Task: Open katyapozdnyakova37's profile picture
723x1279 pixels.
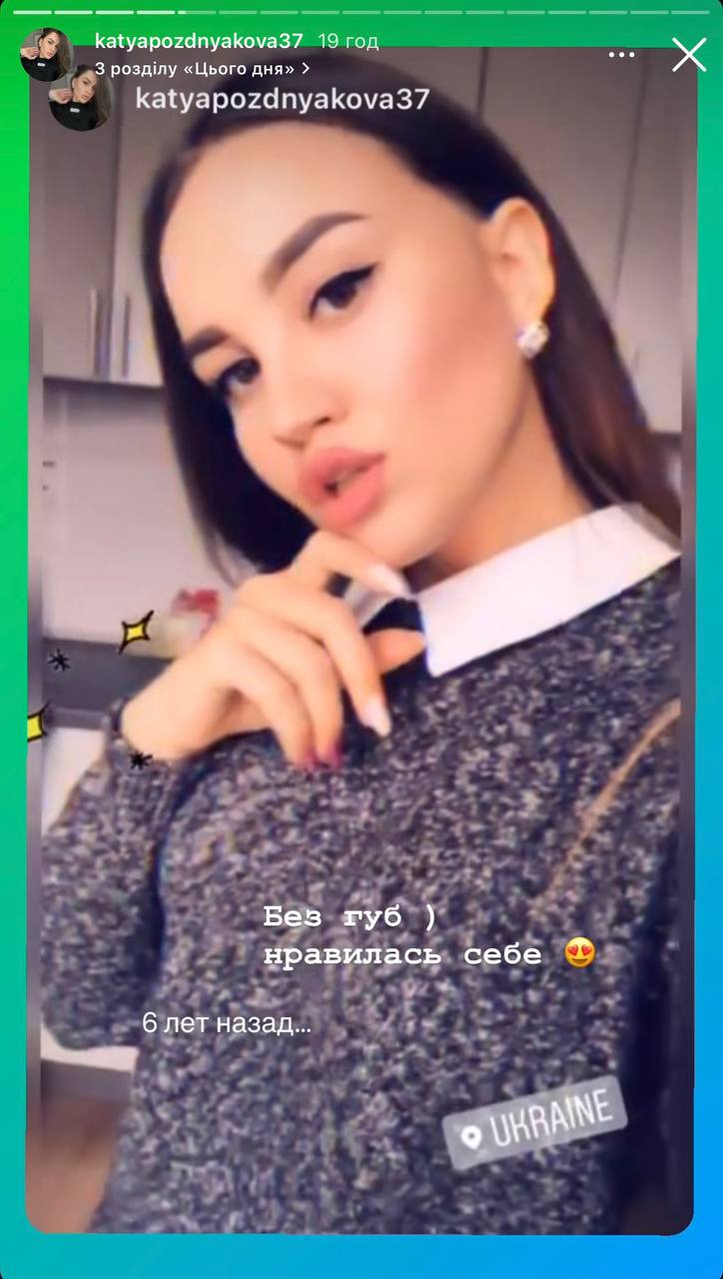Action: click(46, 54)
